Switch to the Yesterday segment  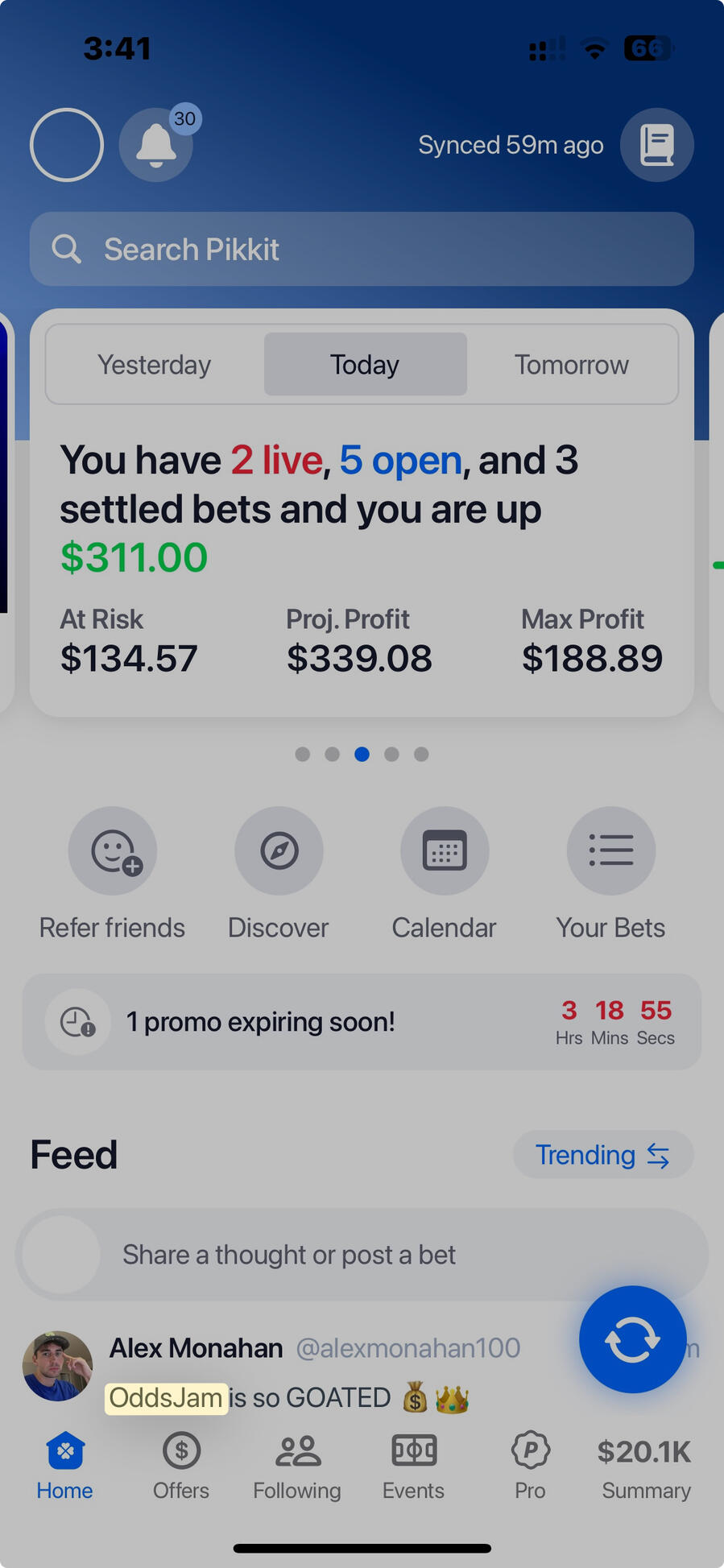[x=154, y=365]
